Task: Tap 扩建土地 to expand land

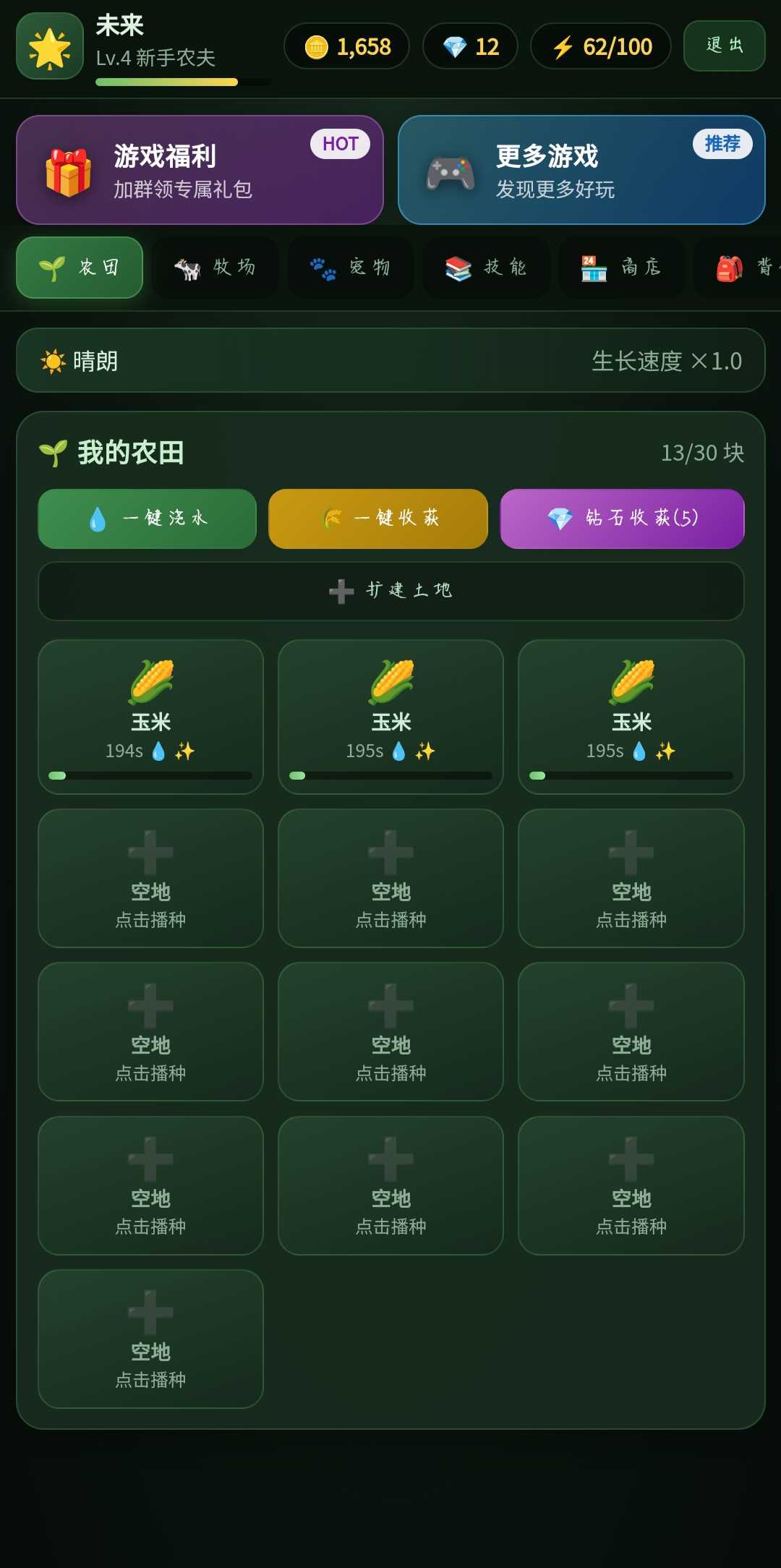Action: [391, 591]
